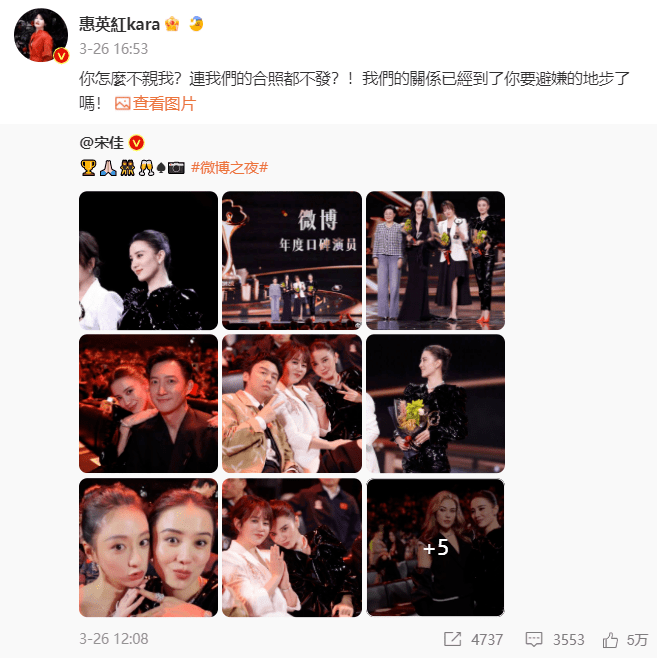
Task: Open the photo with the woman in the white jacket
Action: click(x=291, y=547)
